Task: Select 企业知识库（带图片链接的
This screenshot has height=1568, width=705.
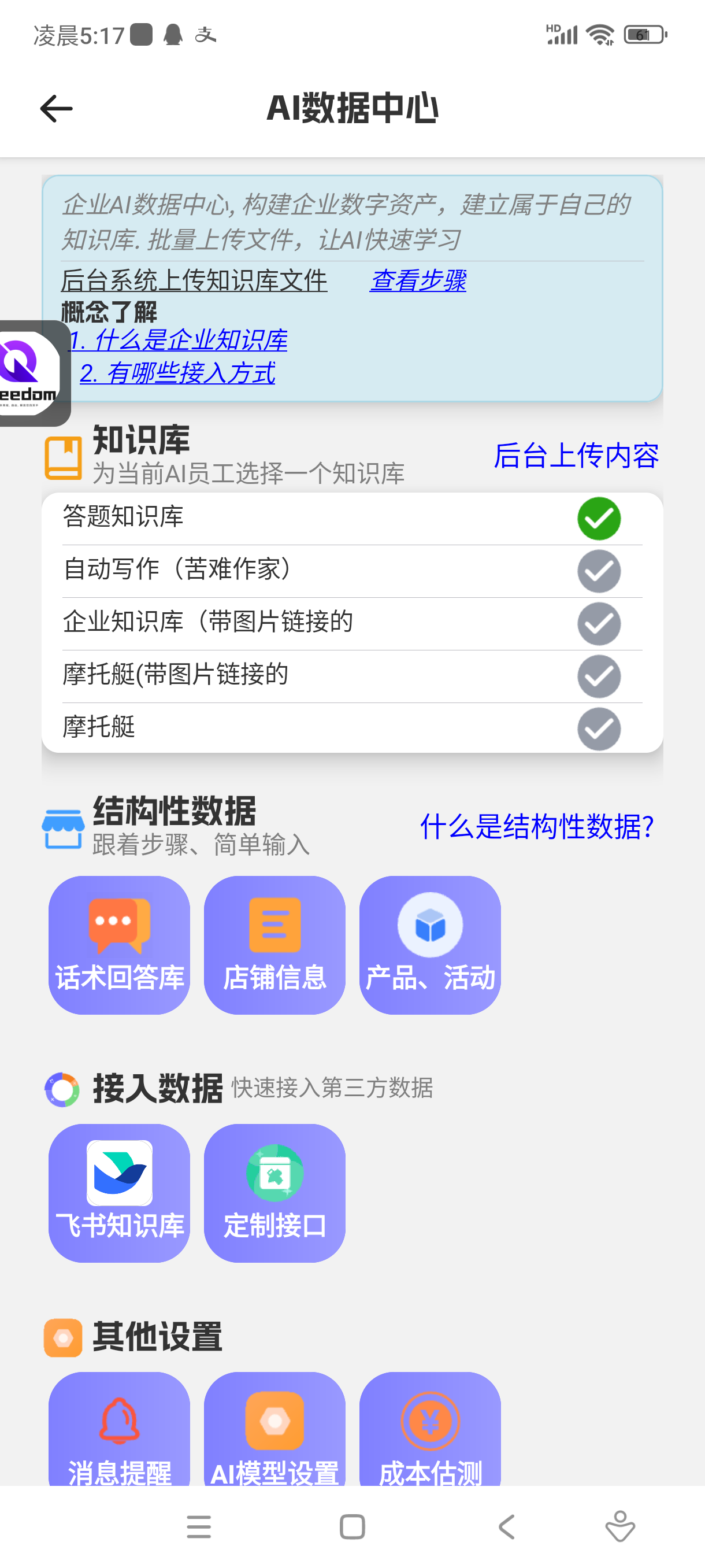Action: [352, 623]
